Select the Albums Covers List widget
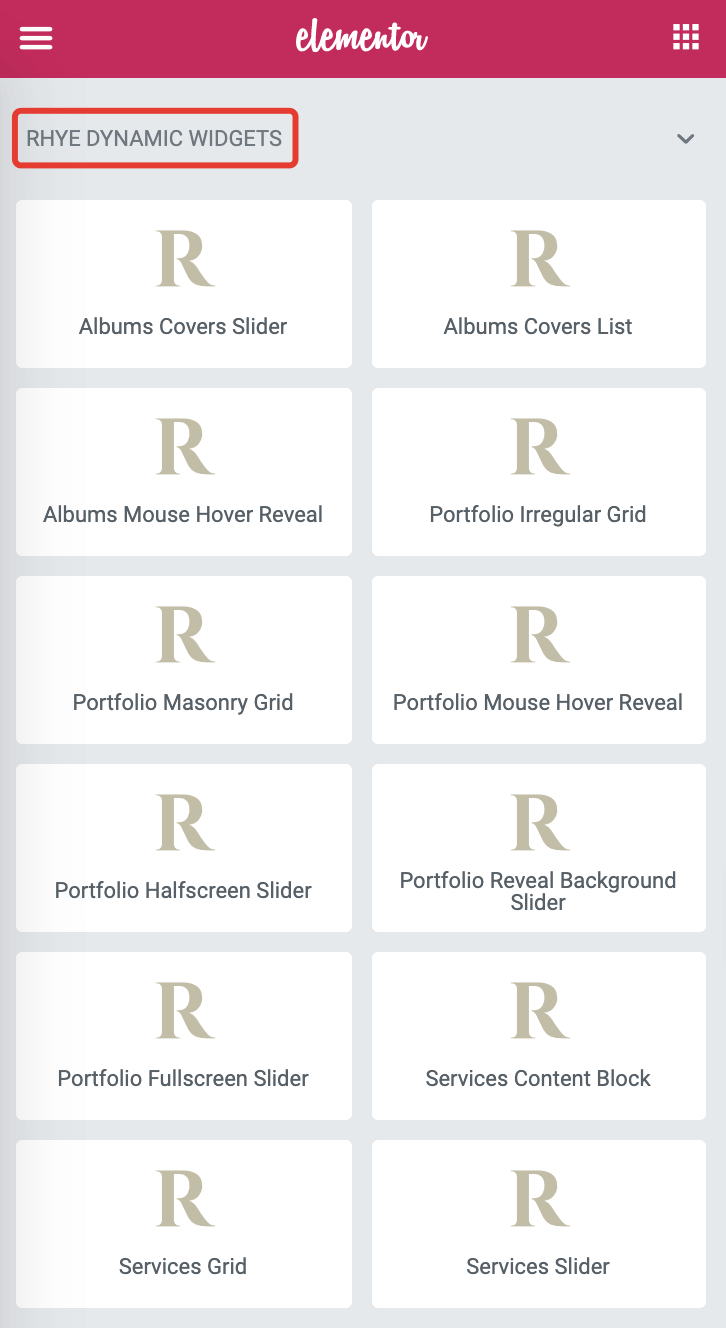Viewport: 726px width, 1328px height. click(x=538, y=284)
